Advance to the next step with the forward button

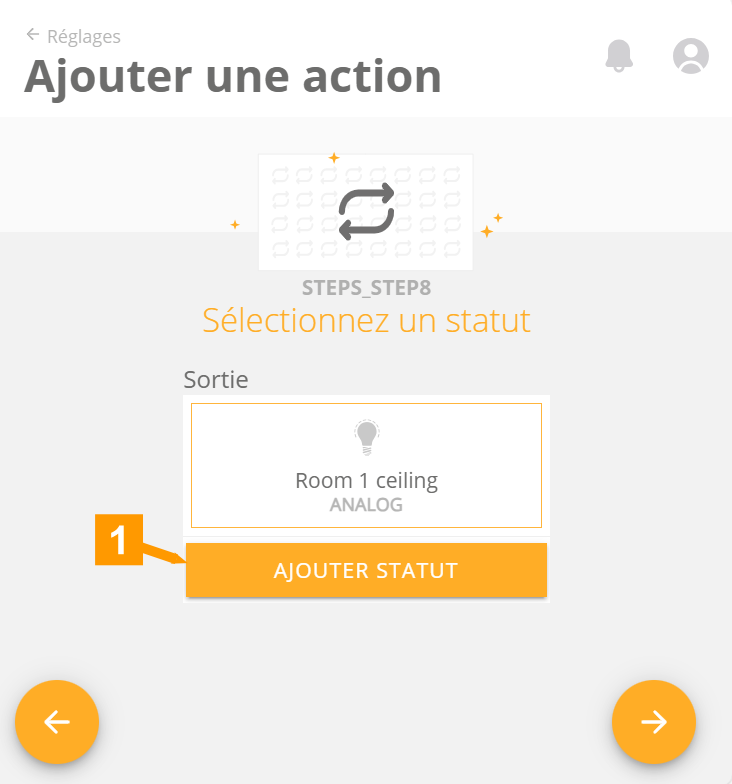[653, 722]
